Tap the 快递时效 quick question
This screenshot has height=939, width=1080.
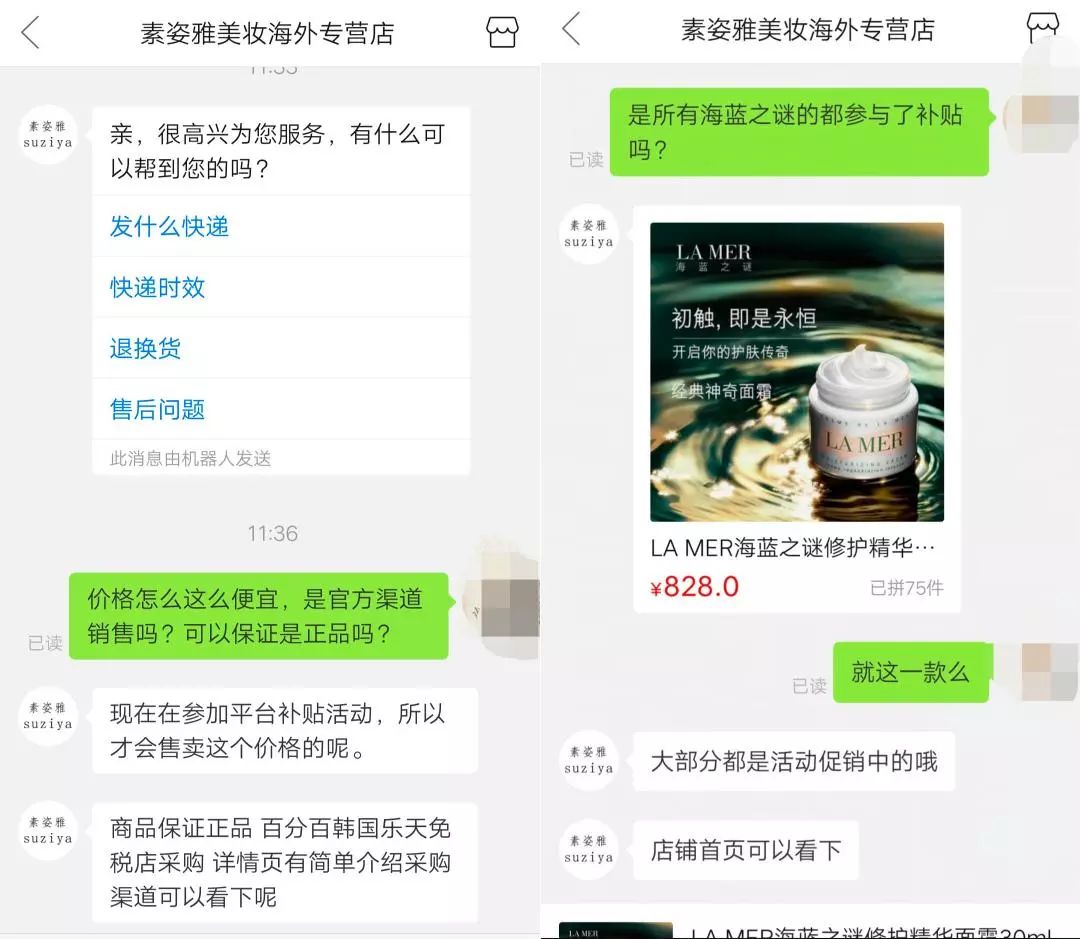pos(158,288)
